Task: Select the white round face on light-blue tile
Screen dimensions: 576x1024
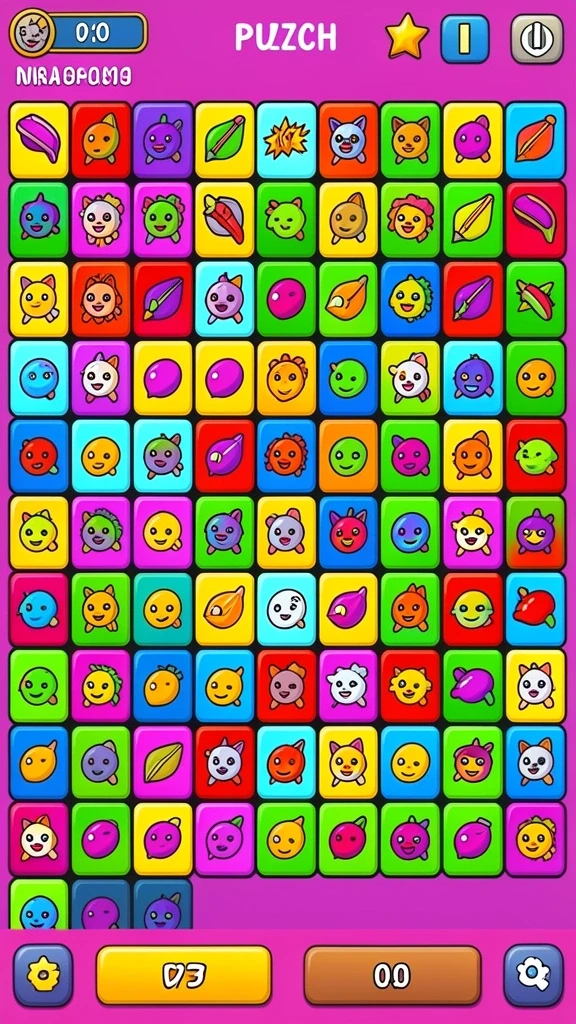Action: click(x=286, y=610)
